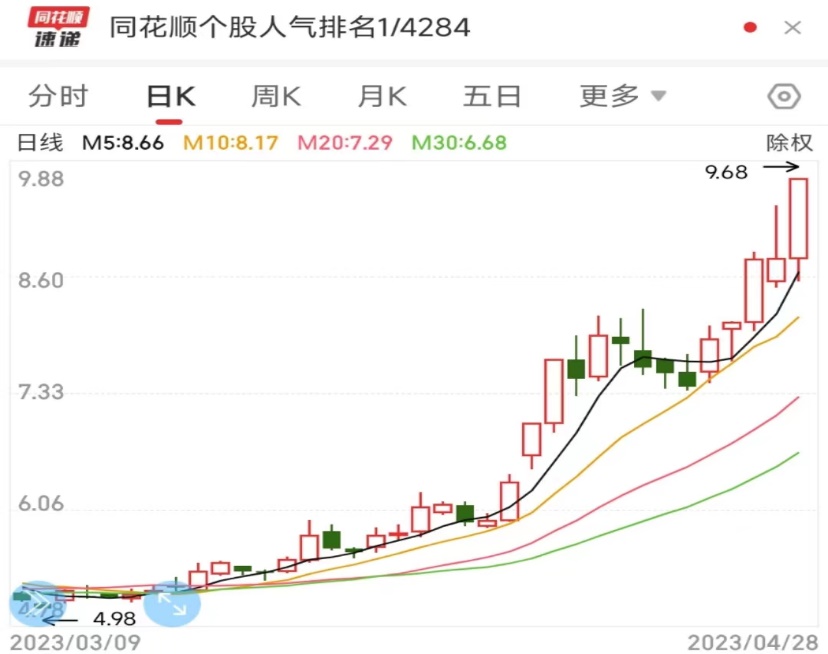Switch to the 周K weekly chart
Screen dimensions: 828x654
[x=275, y=96]
